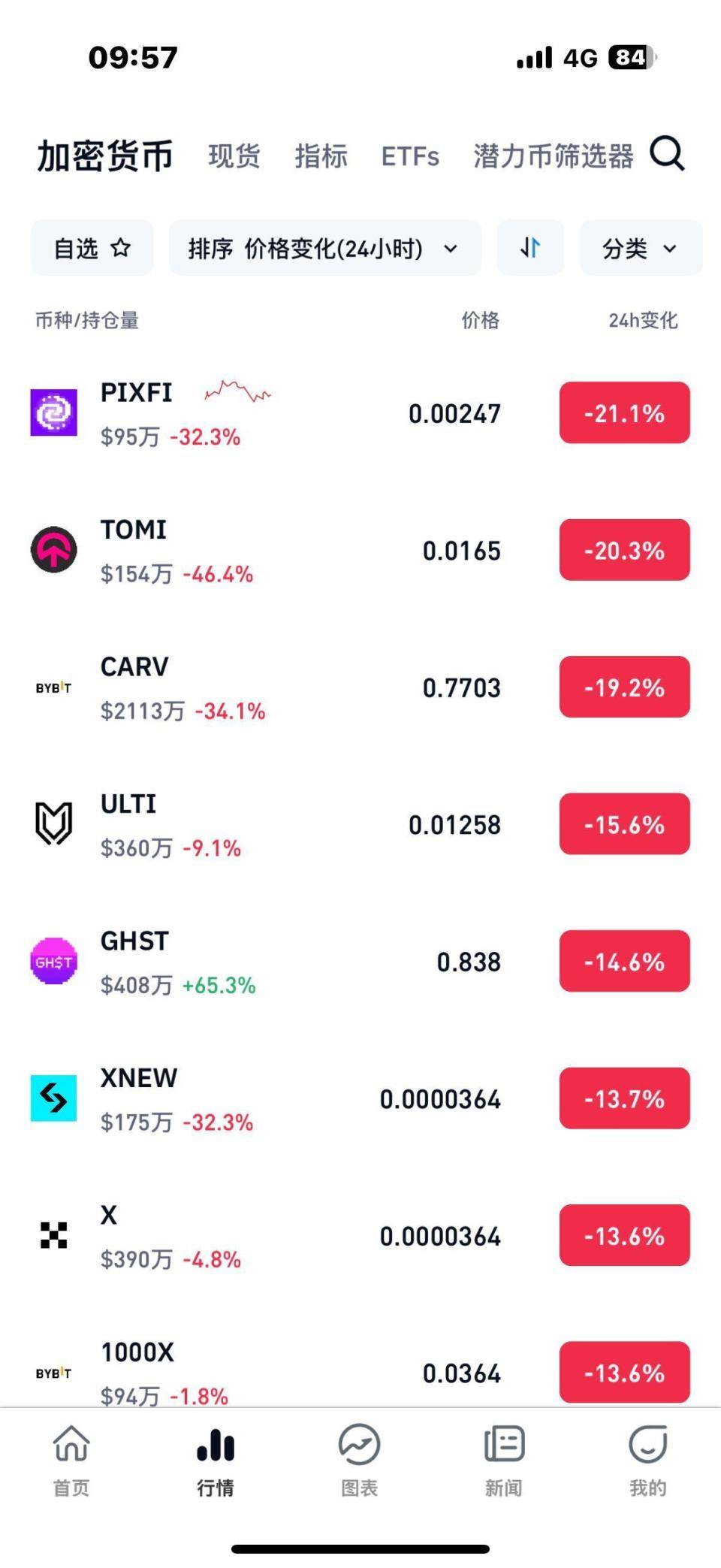Open the PIXFI coin row

300,413
